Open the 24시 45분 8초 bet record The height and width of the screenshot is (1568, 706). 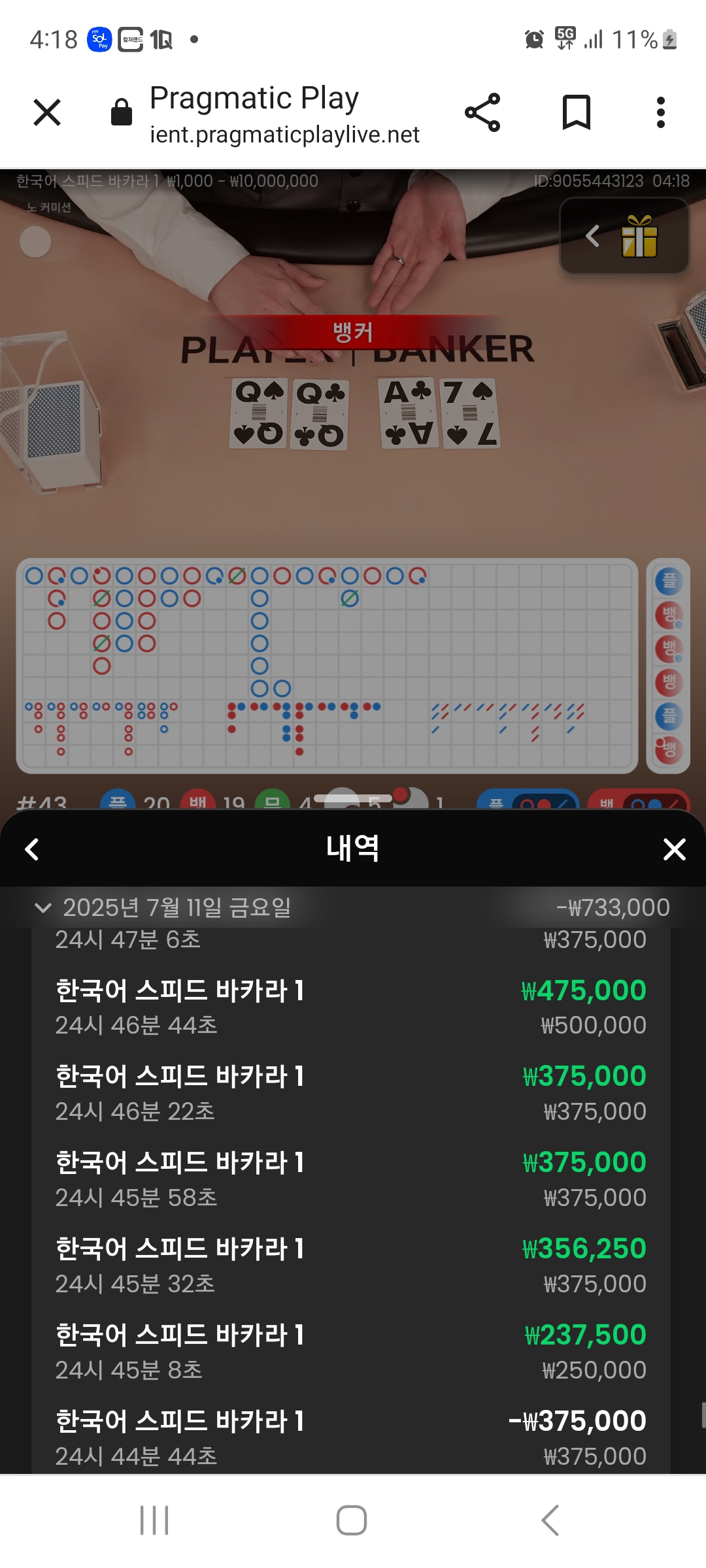point(351,1351)
